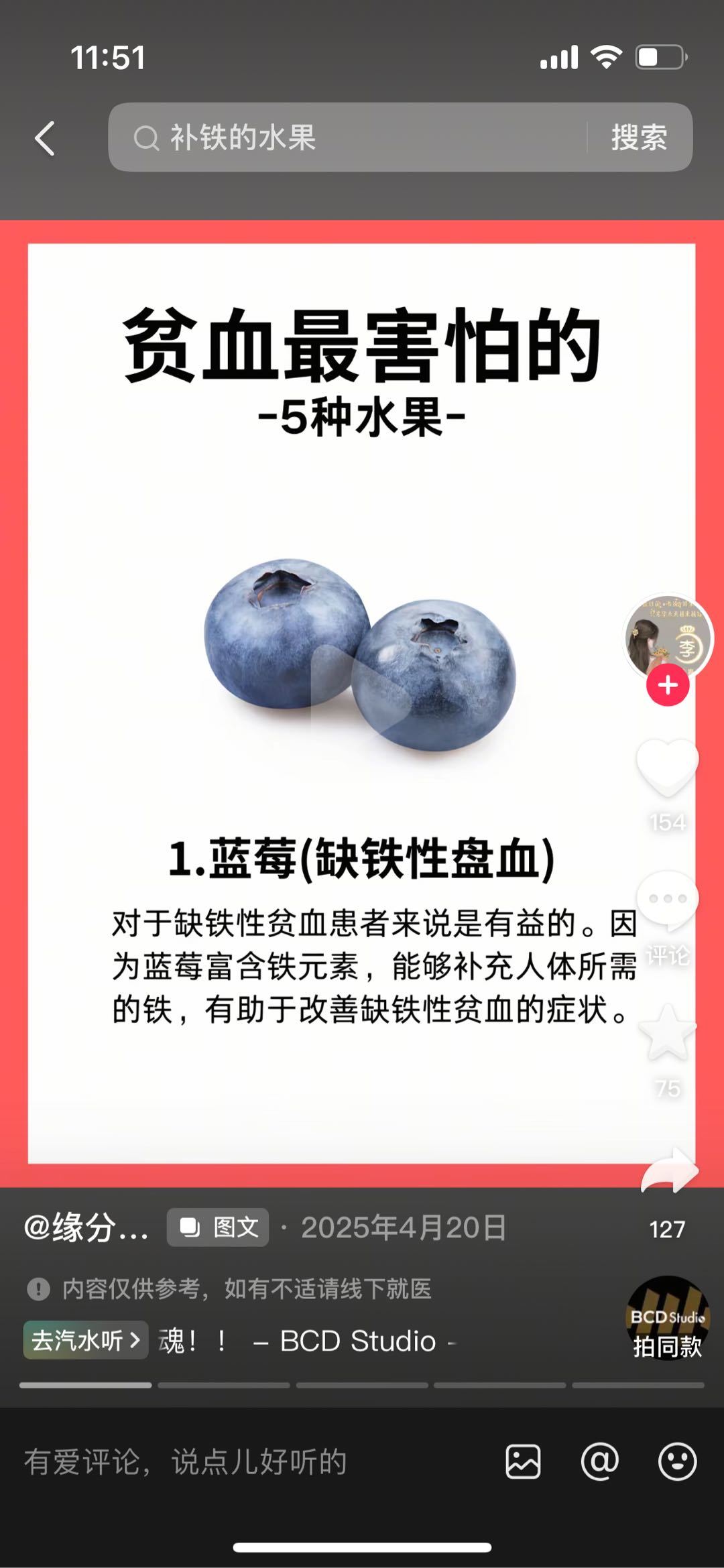The image size is (724, 1568).
Task: Mention someone with the @ icon
Action: (x=599, y=1462)
